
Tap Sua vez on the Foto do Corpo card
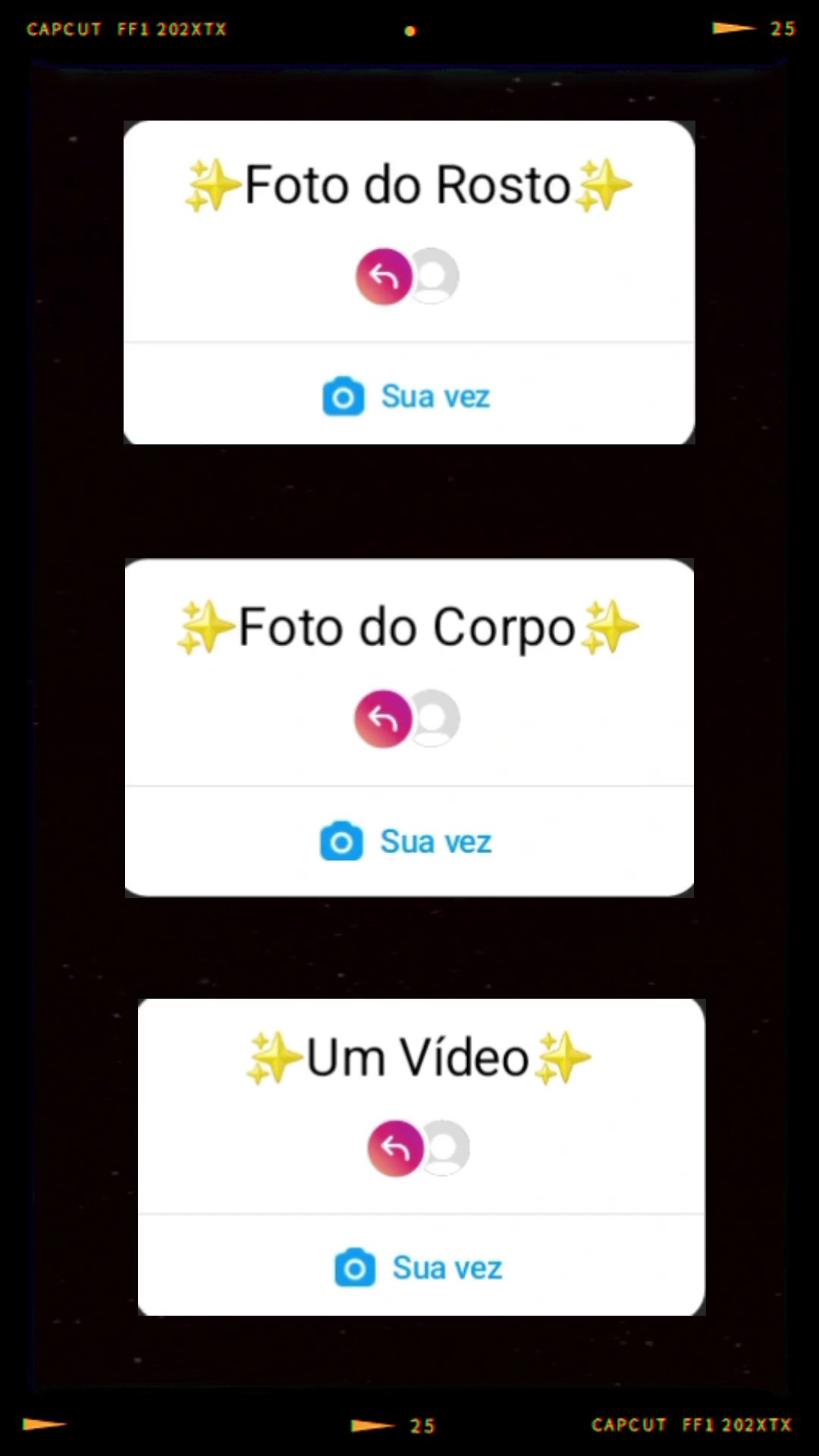coord(437,841)
